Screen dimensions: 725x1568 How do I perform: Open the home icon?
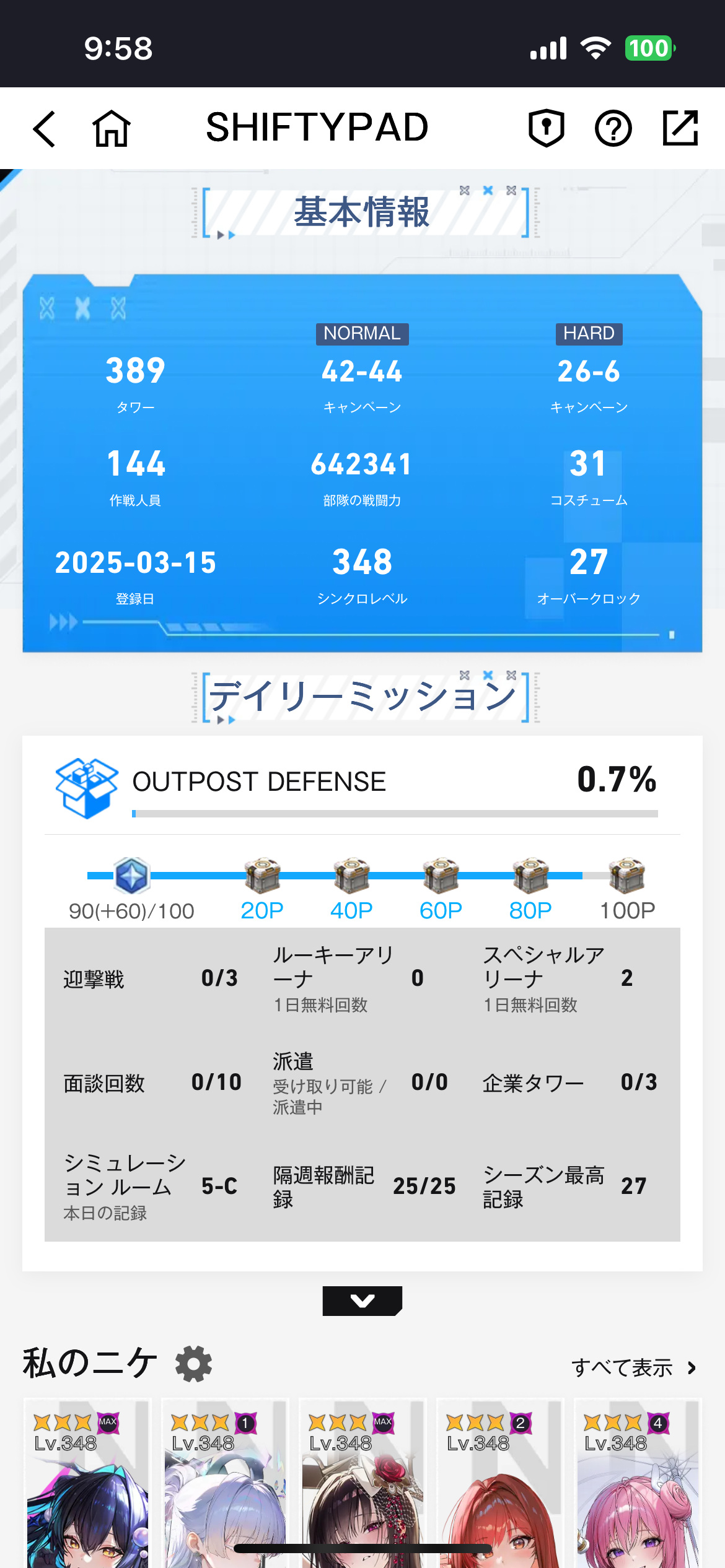112,129
